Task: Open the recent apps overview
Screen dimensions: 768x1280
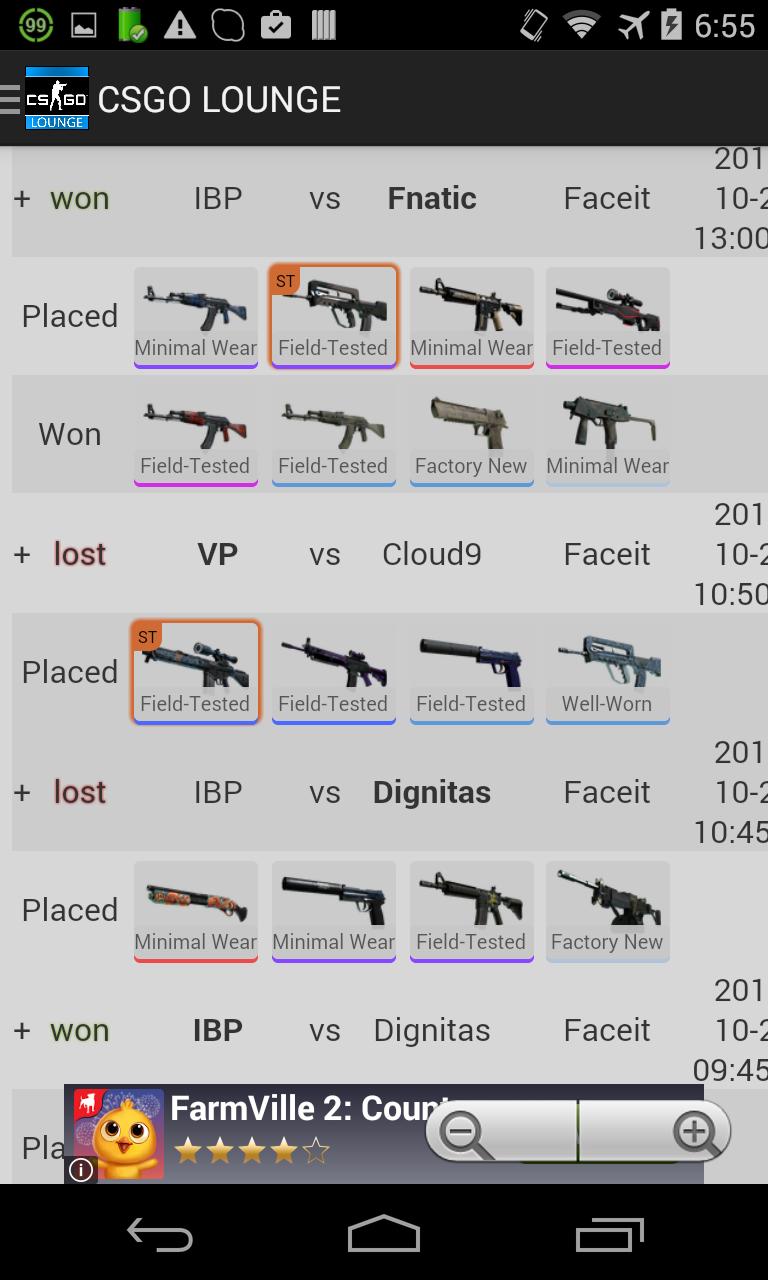Action: coord(609,1235)
